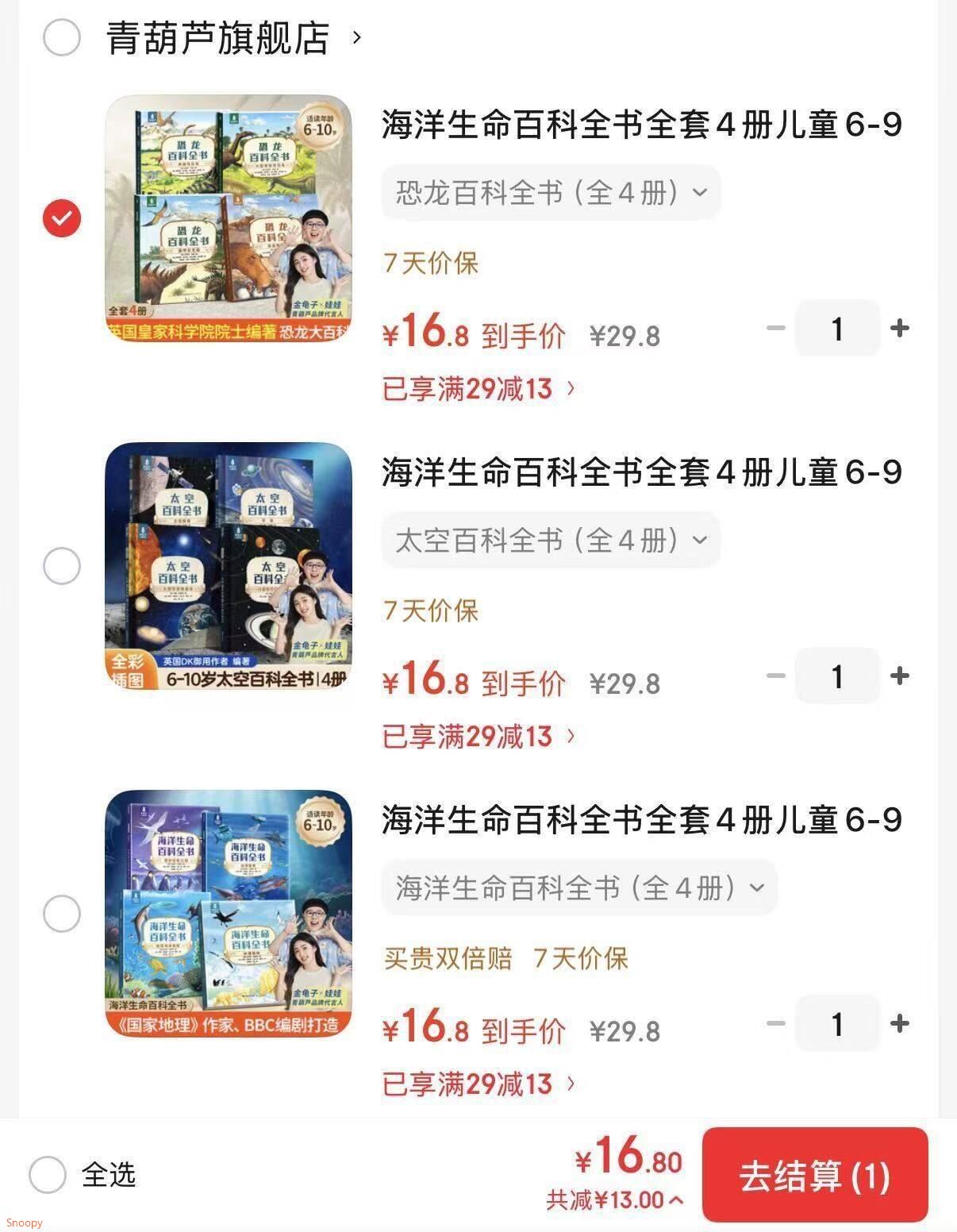Image resolution: width=957 pixels, height=1232 pixels.
Task: Increase quantity of 海洋生命百科全书
Action: click(x=900, y=1023)
